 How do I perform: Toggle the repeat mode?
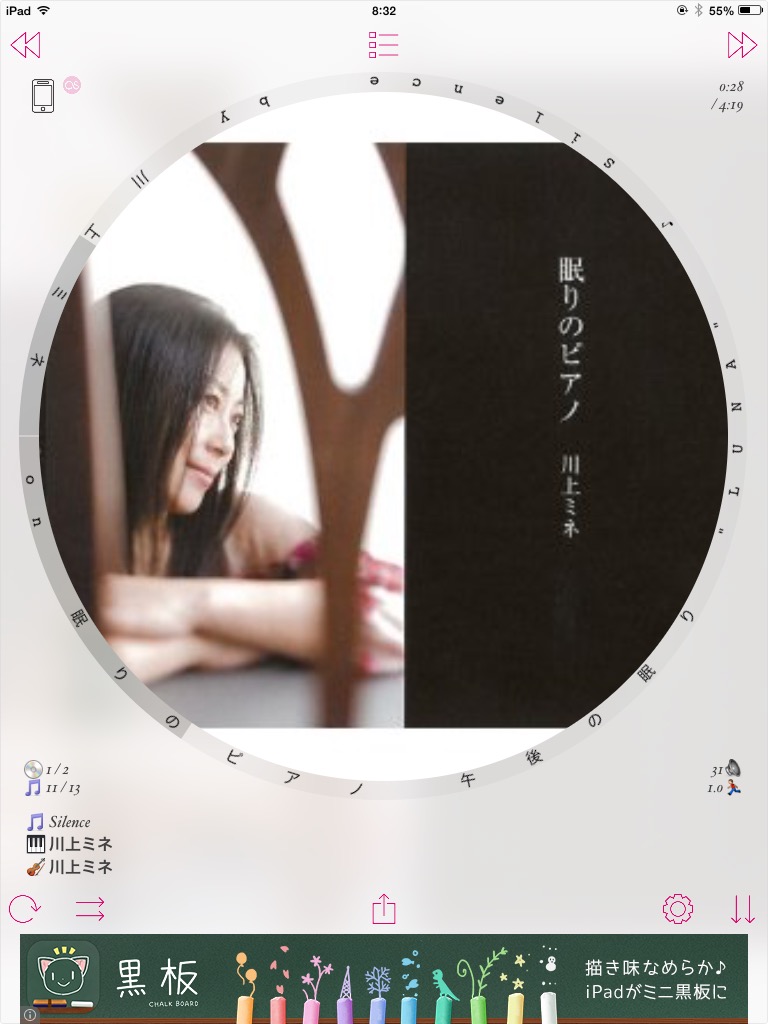[x=25, y=909]
